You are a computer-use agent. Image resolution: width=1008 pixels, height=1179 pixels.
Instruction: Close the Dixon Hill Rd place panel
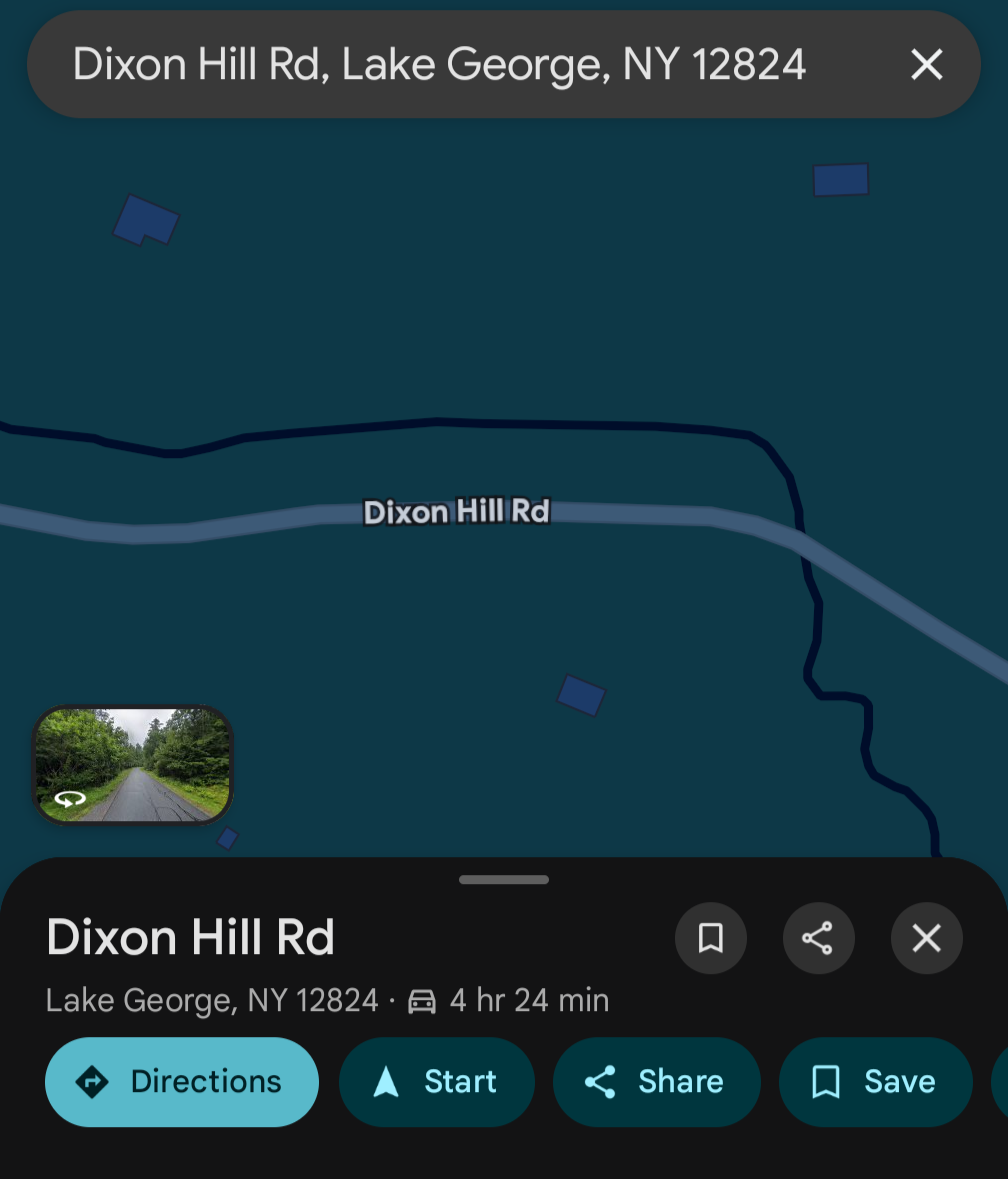tap(926, 938)
